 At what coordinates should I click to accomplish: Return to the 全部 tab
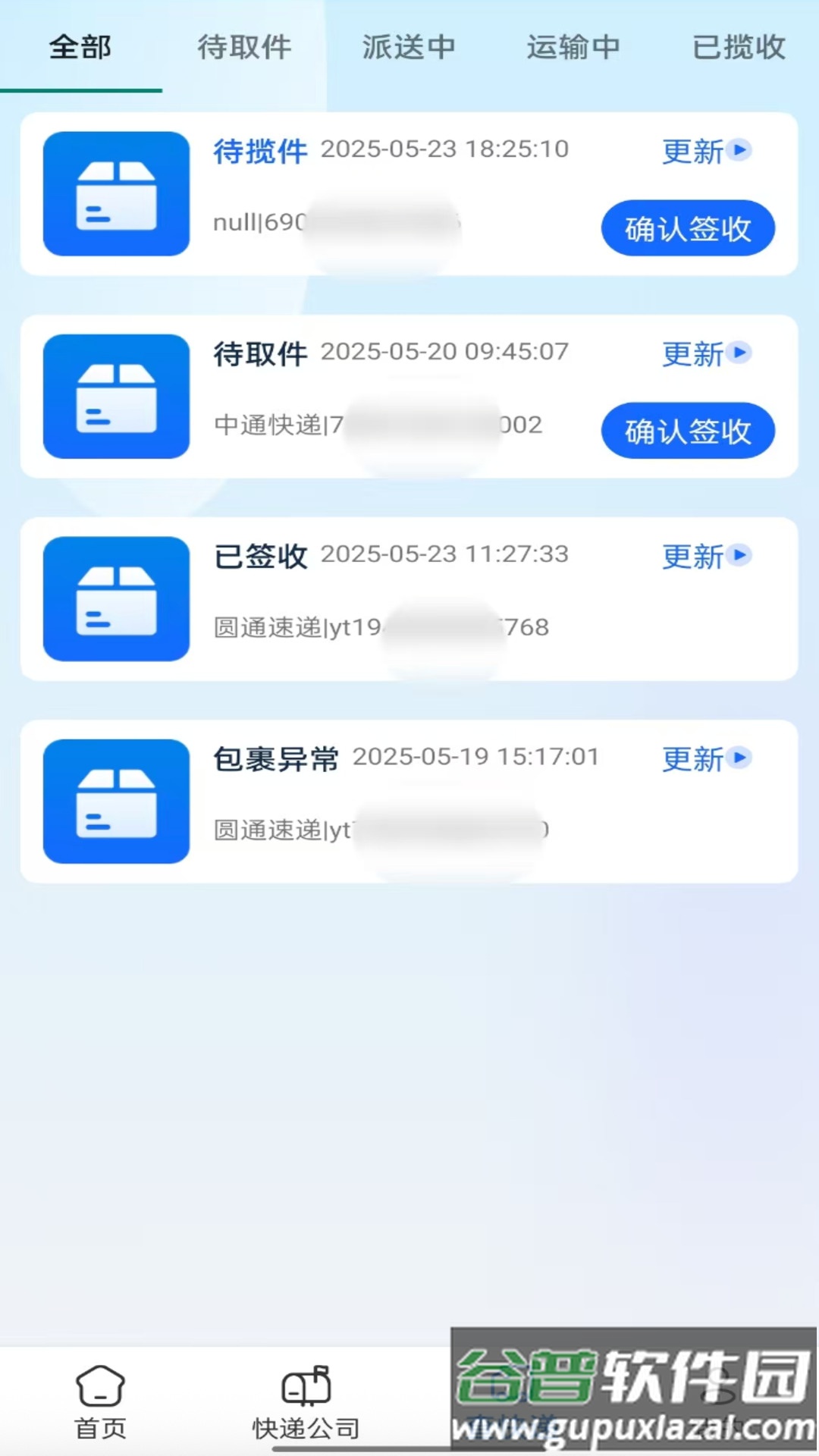(80, 47)
